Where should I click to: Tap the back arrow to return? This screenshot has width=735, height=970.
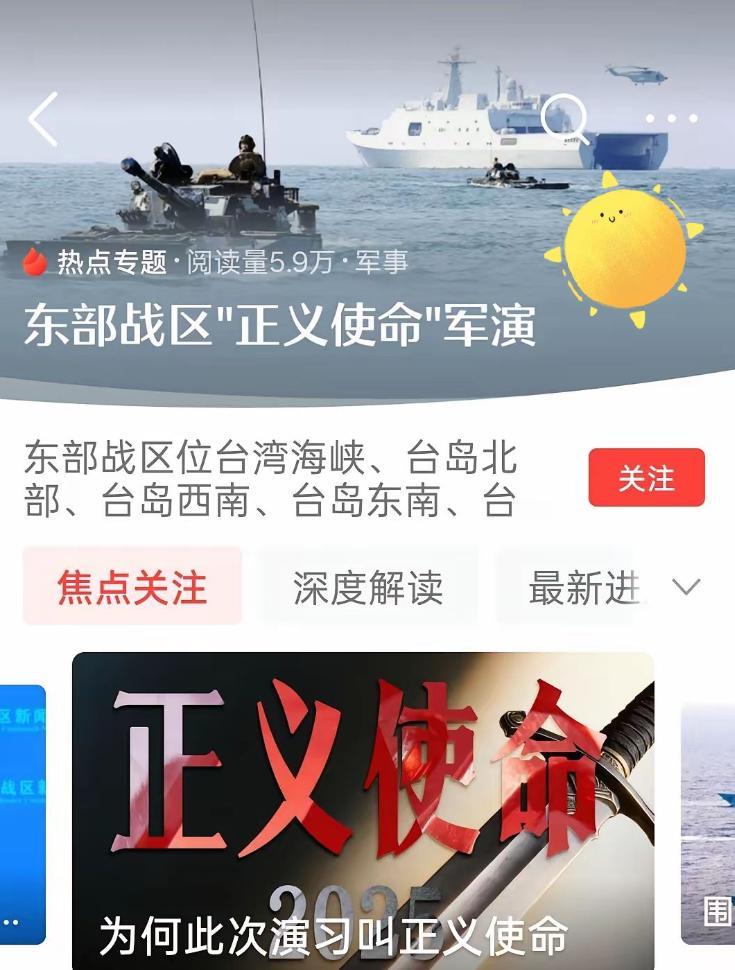[40, 119]
